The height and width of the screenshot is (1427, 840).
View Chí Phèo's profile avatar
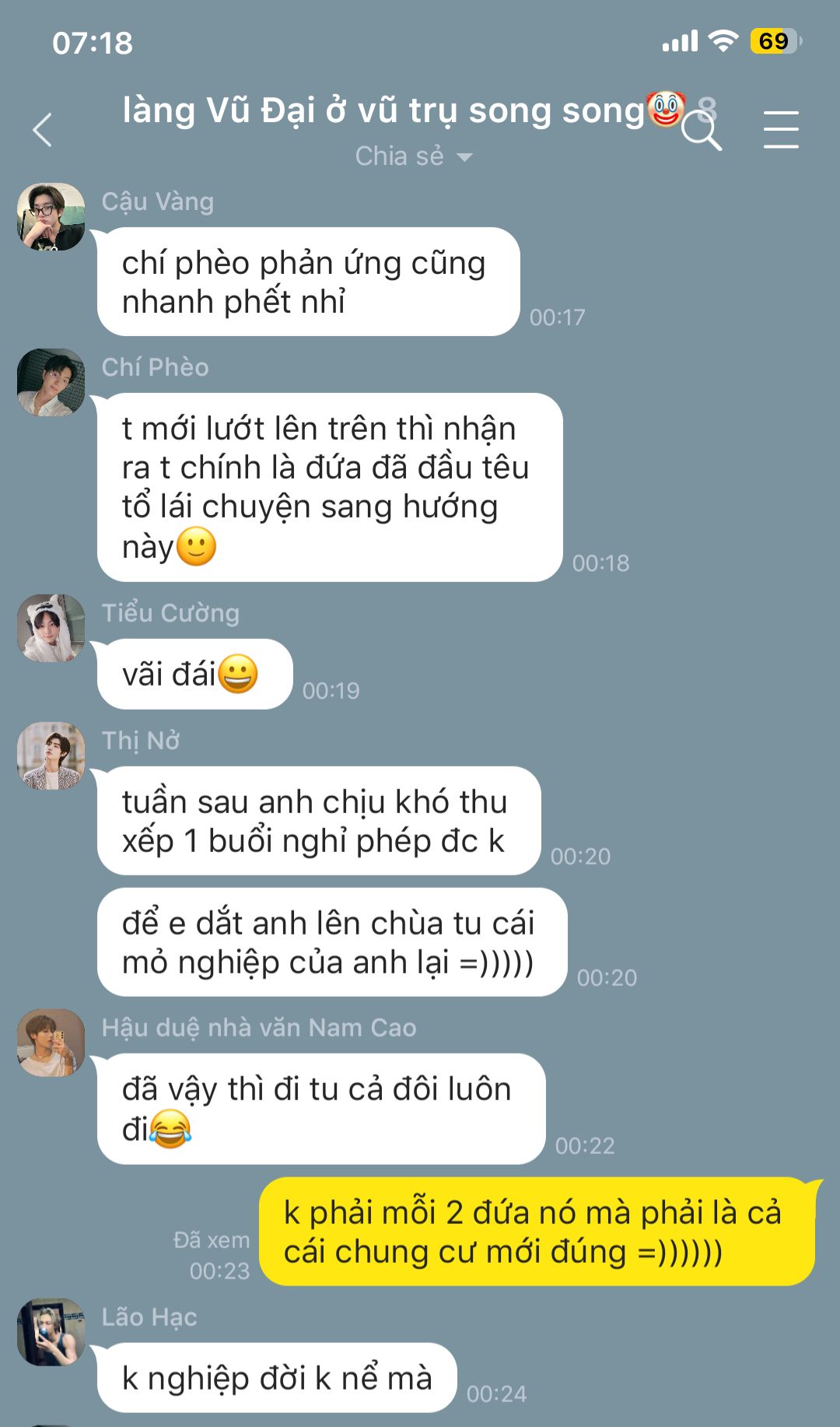(x=51, y=382)
